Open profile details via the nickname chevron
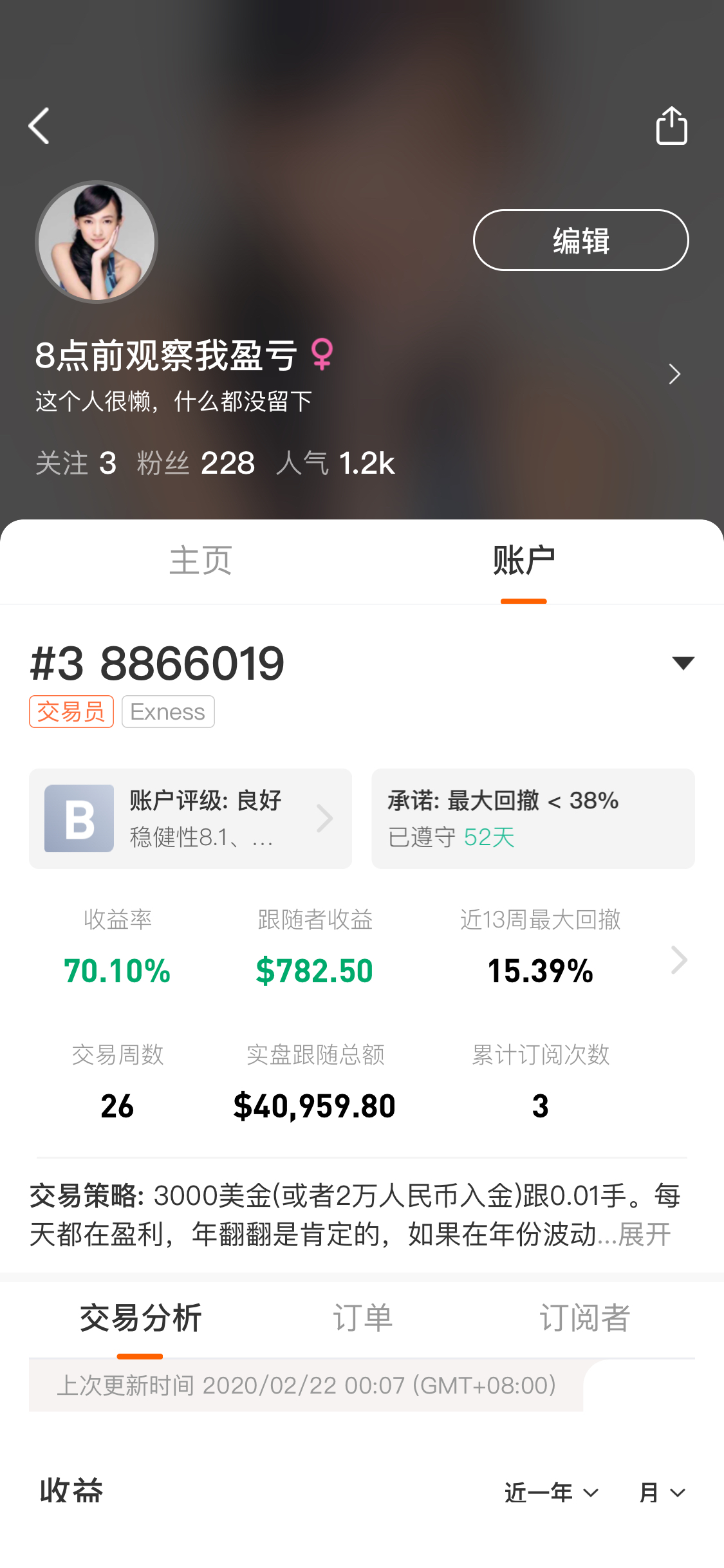The image size is (724, 1568). click(x=674, y=374)
